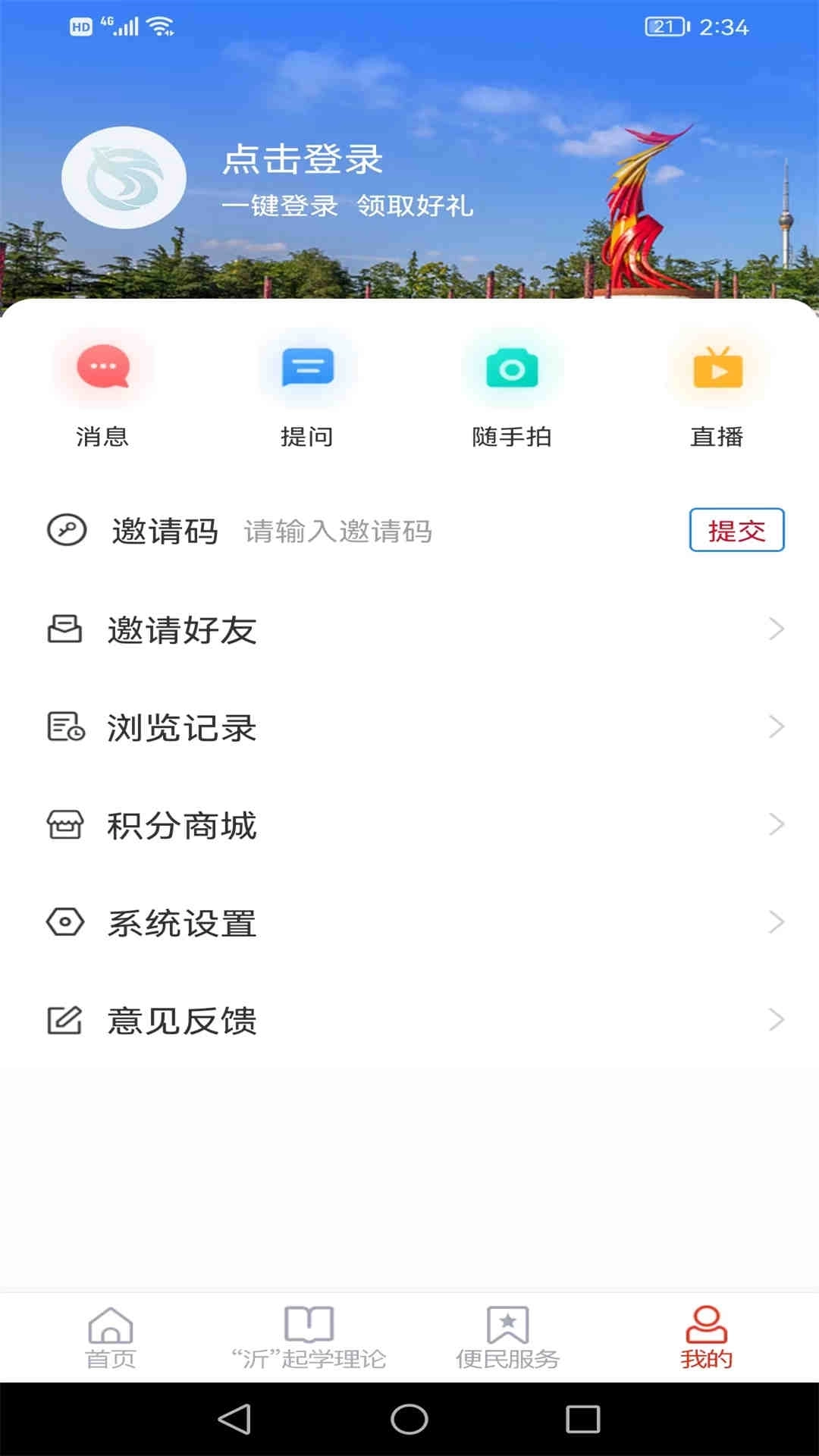The height and width of the screenshot is (1456, 819).
Task: Click the 系统设置 settings icon
Action: pos(67,923)
